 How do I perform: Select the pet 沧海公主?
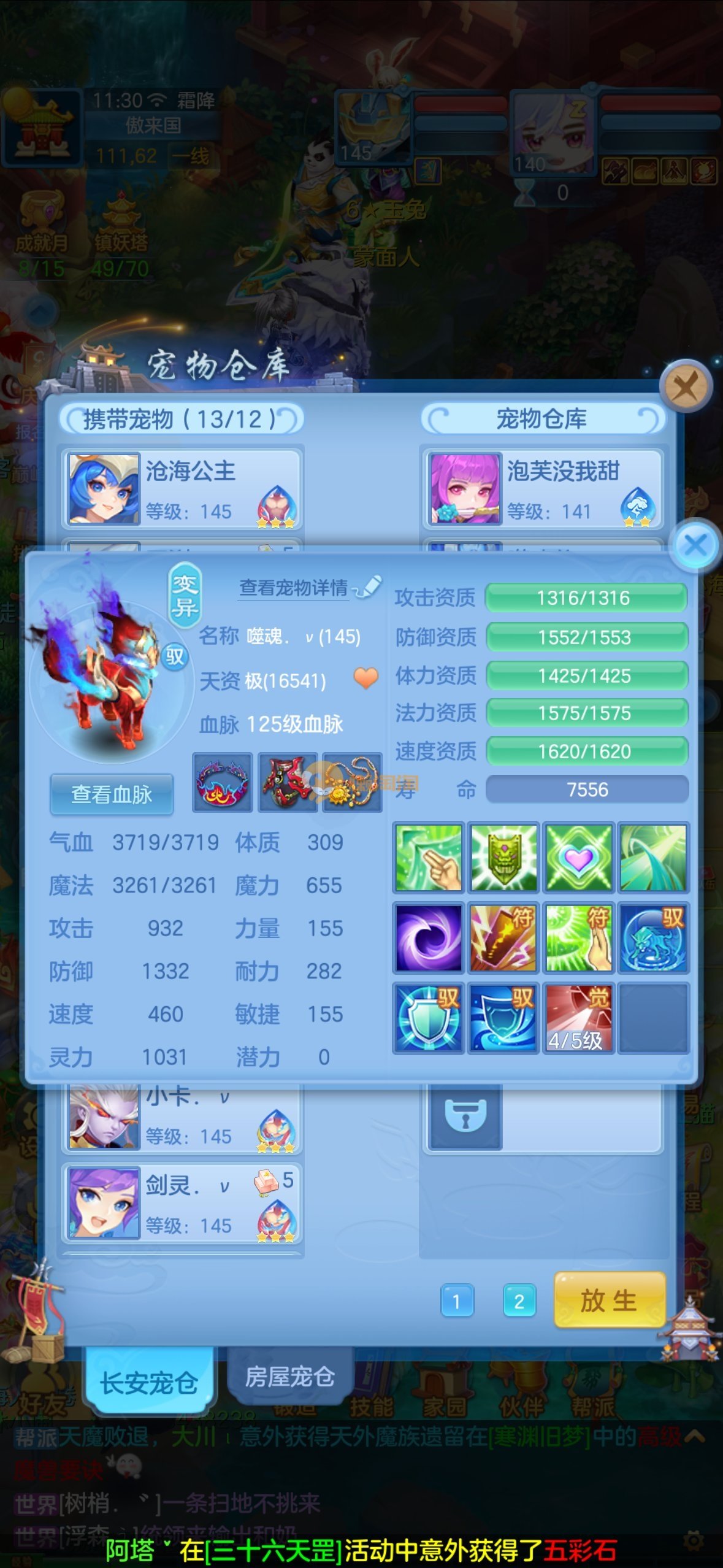pos(182,488)
